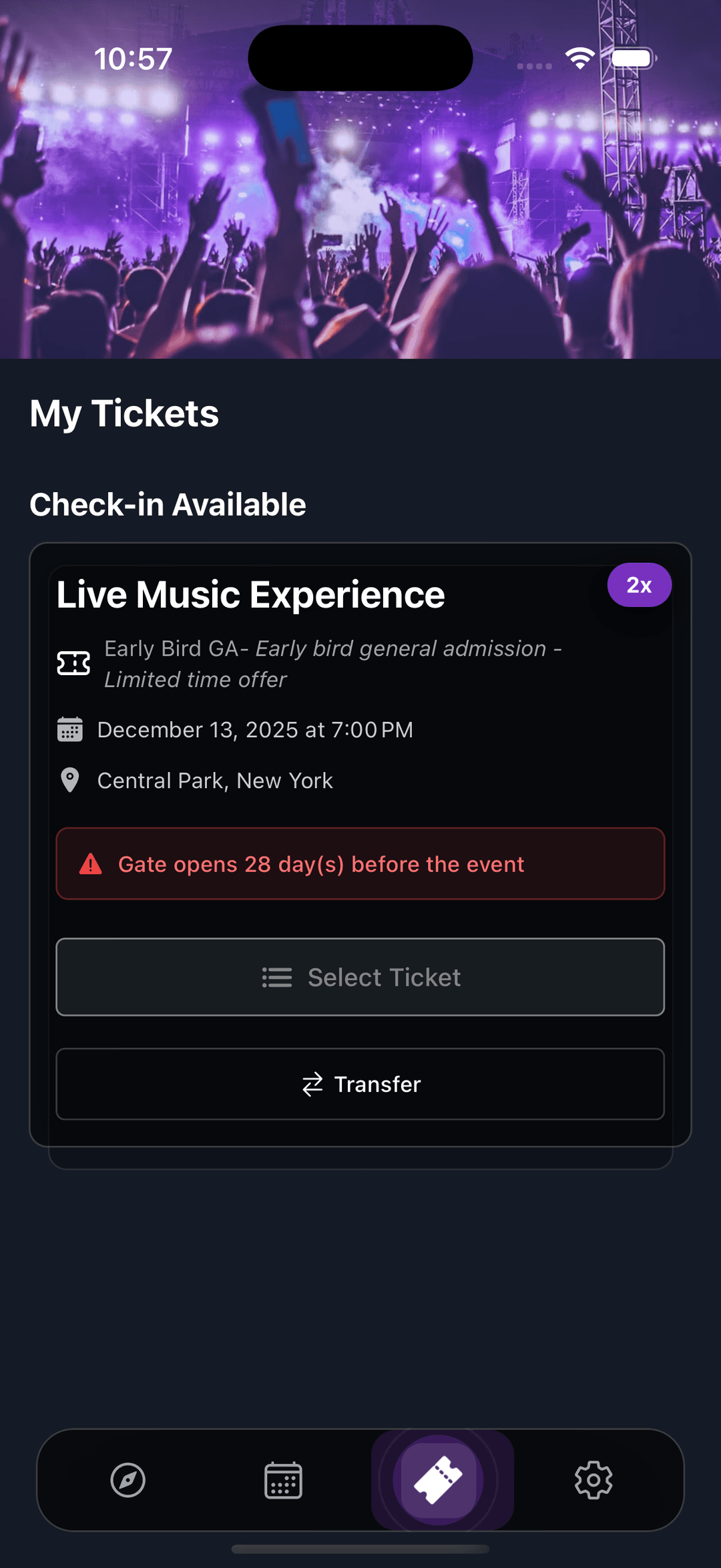Click the ticket-type icon next to Early Bird GA

tap(74, 663)
